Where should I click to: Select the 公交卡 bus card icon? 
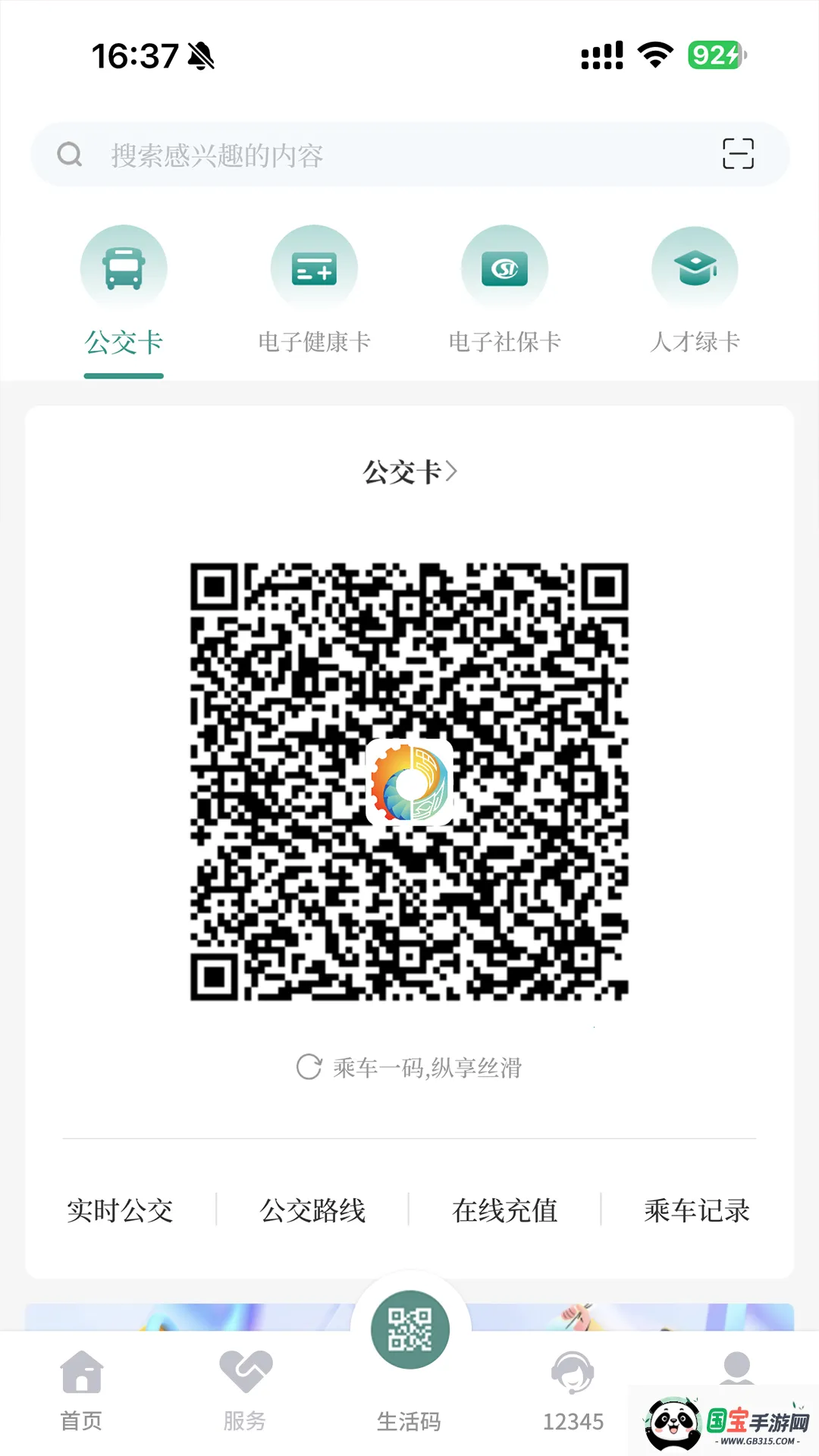tap(124, 267)
